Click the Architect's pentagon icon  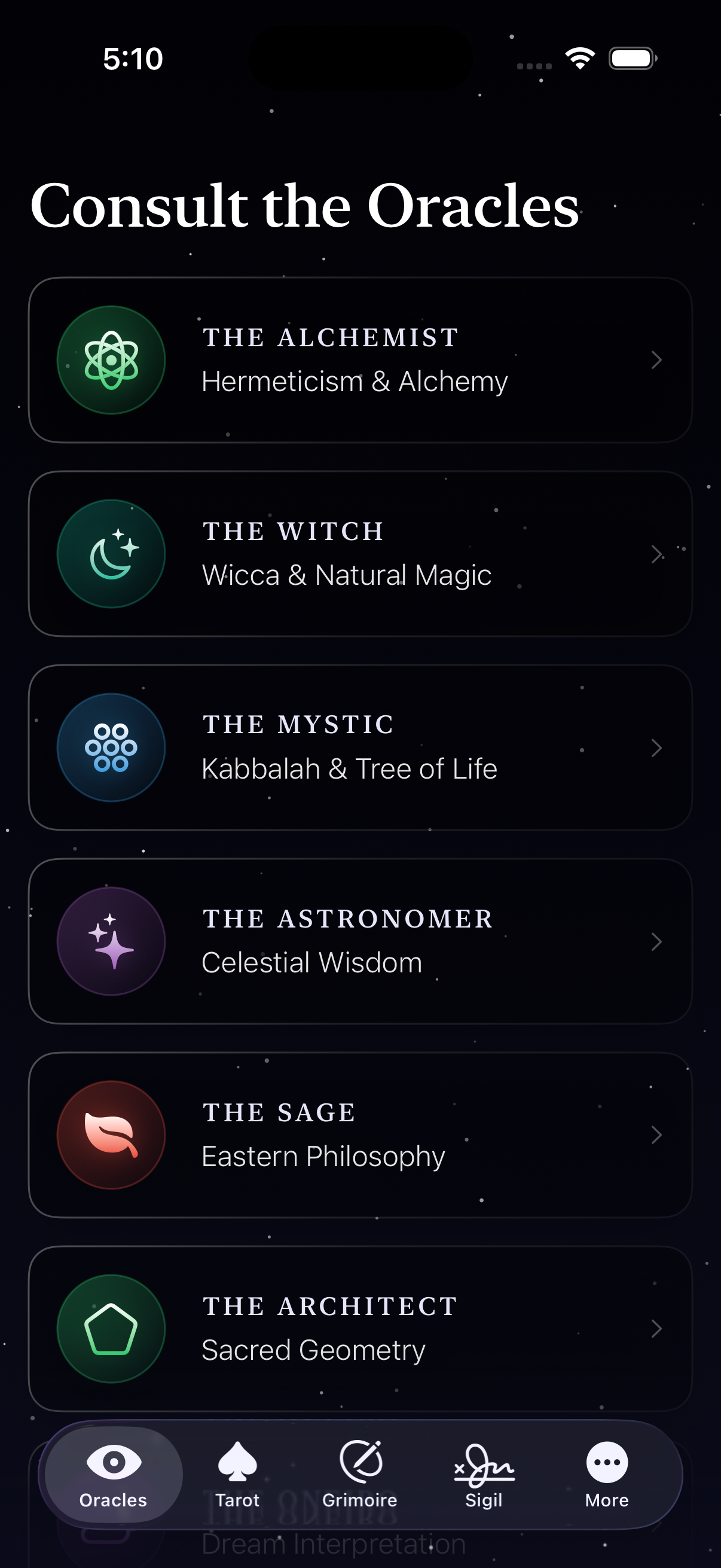[x=111, y=1329]
